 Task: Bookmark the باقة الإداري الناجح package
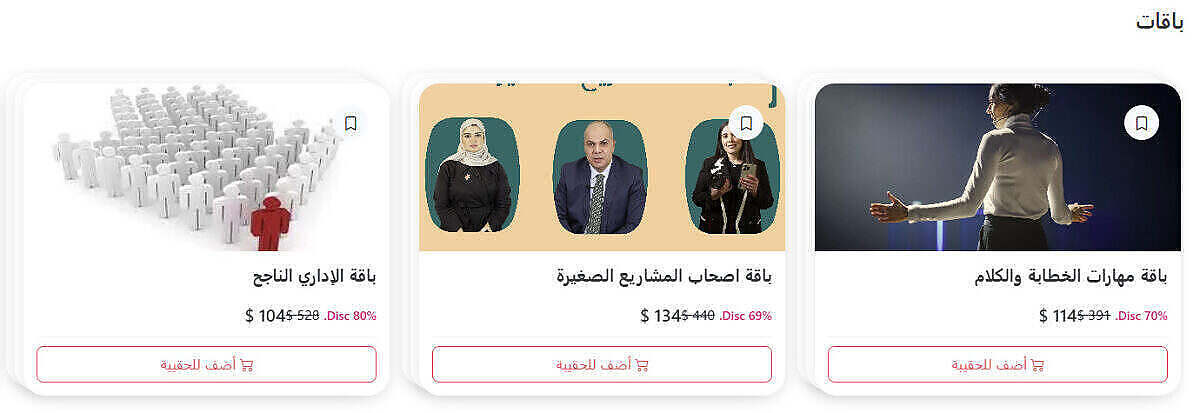click(x=350, y=124)
